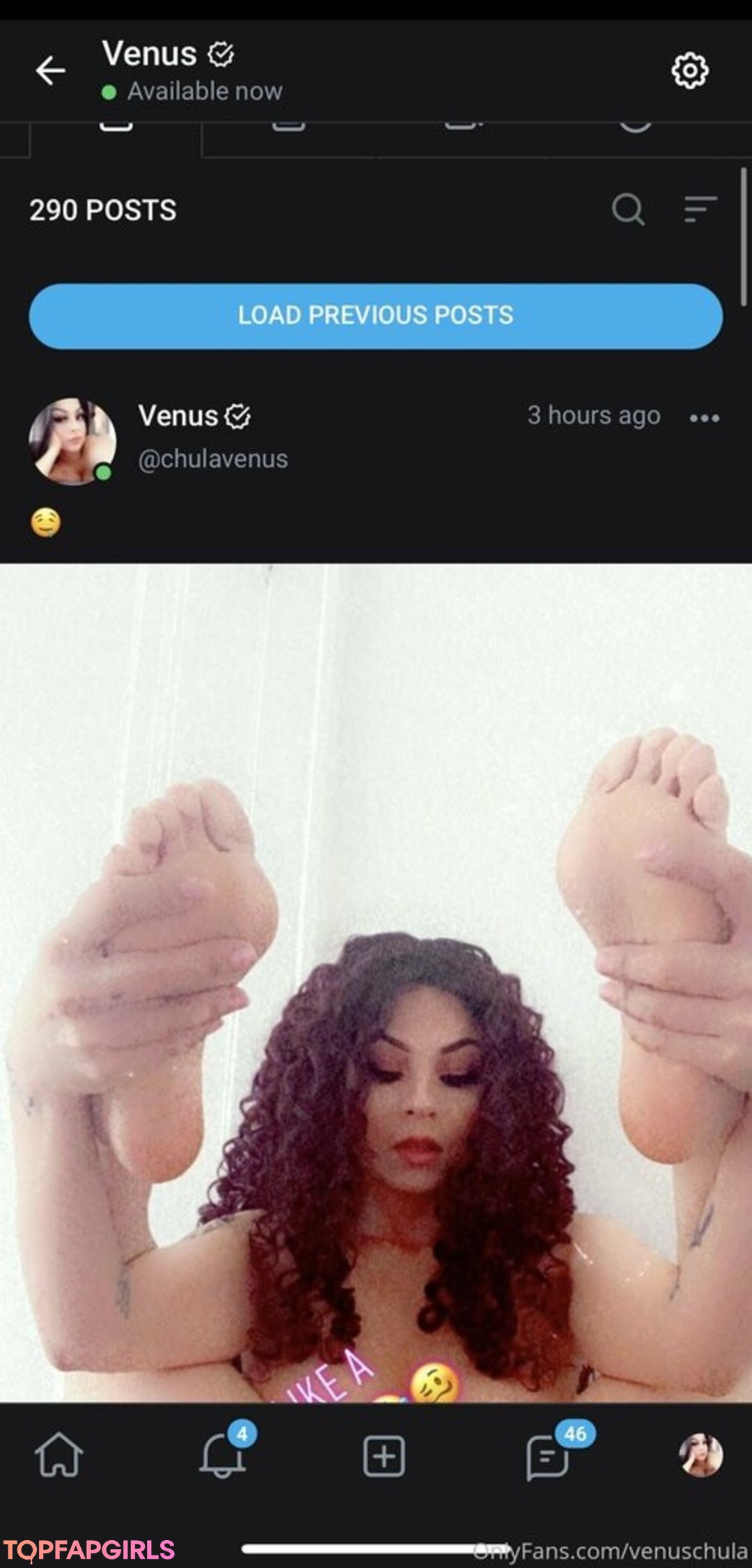752x1568 pixels.
Task: Open the notifications bell
Action: (223, 1455)
